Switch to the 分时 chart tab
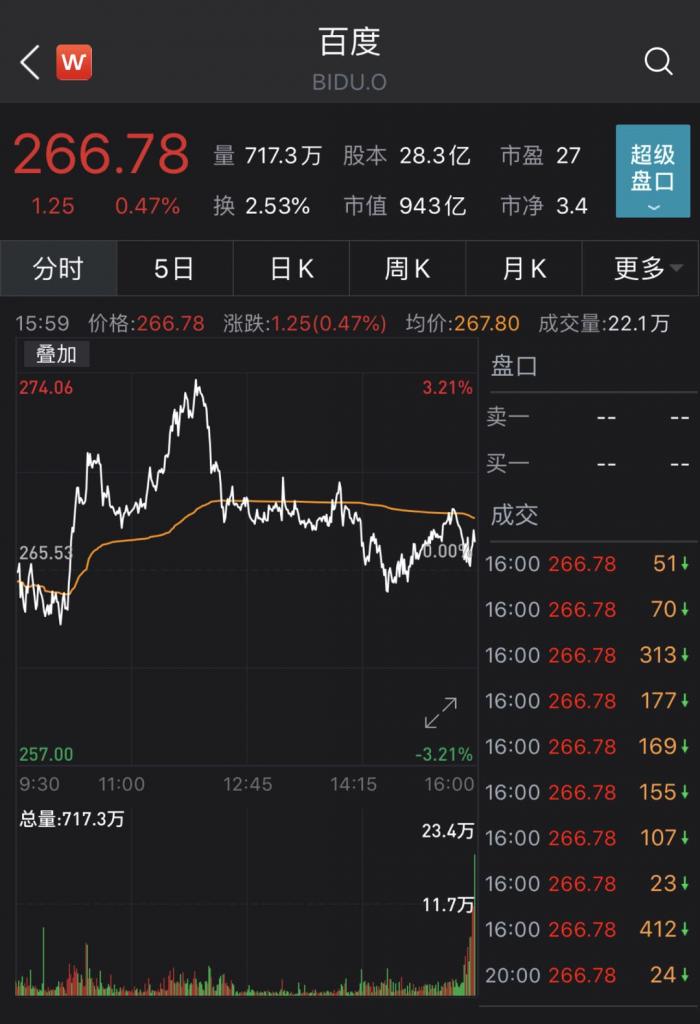Viewport: 700px width, 1024px height. click(x=58, y=269)
